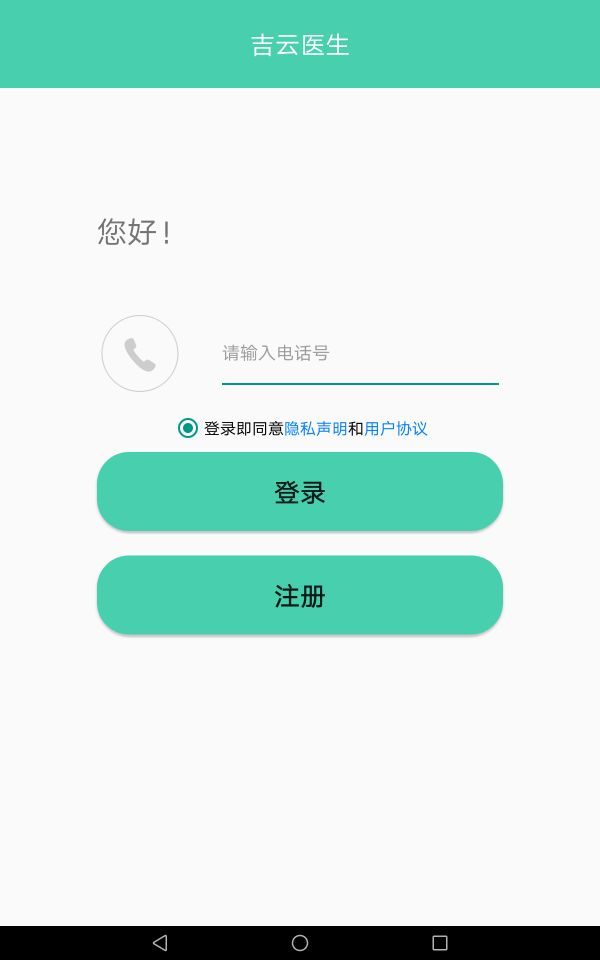Toggle the agreement radio button
Image resolution: width=600 pixels, height=960 pixels.
[x=188, y=428]
